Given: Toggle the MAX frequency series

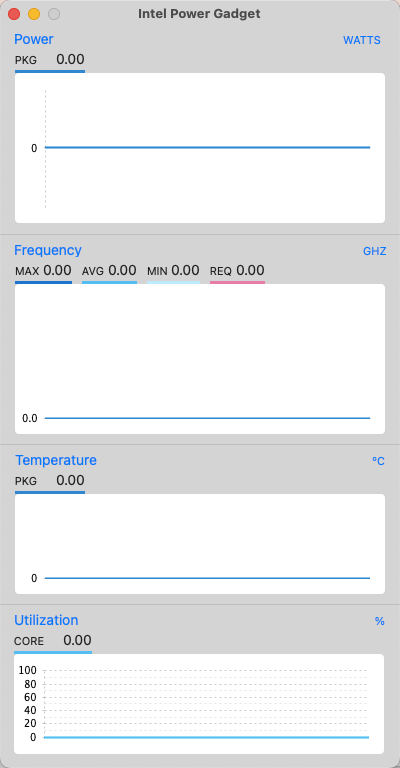Looking at the screenshot, I should [44, 273].
